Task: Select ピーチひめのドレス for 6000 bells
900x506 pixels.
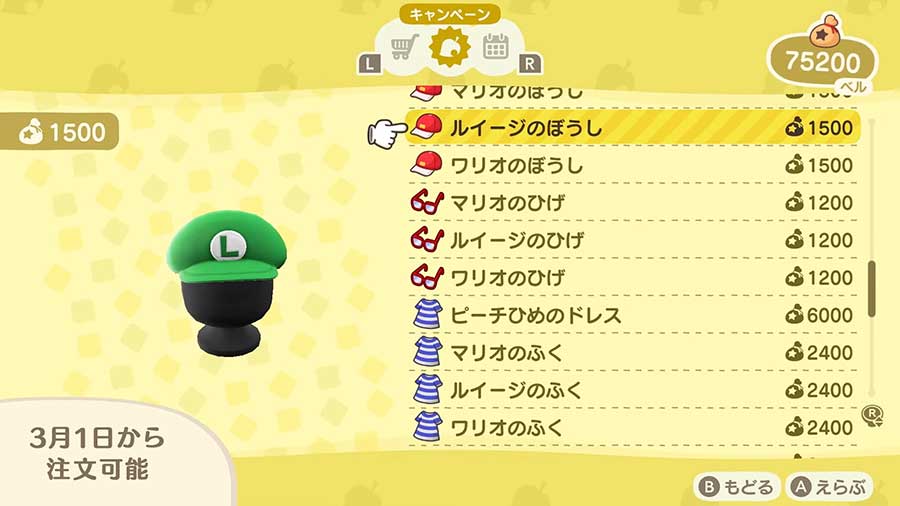Action: (630, 315)
